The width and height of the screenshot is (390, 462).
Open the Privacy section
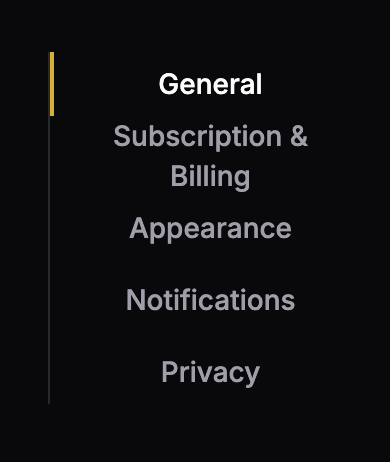coord(210,372)
